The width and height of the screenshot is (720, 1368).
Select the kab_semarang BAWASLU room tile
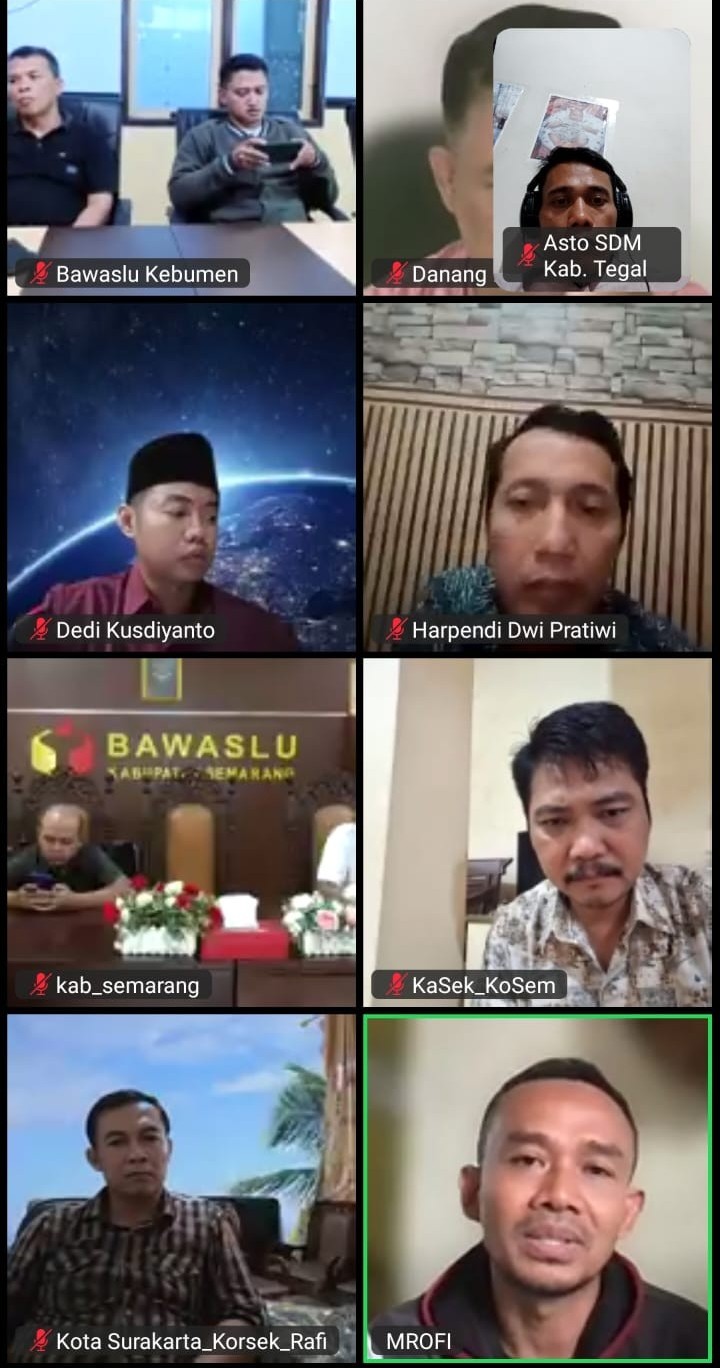pos(180,830)
